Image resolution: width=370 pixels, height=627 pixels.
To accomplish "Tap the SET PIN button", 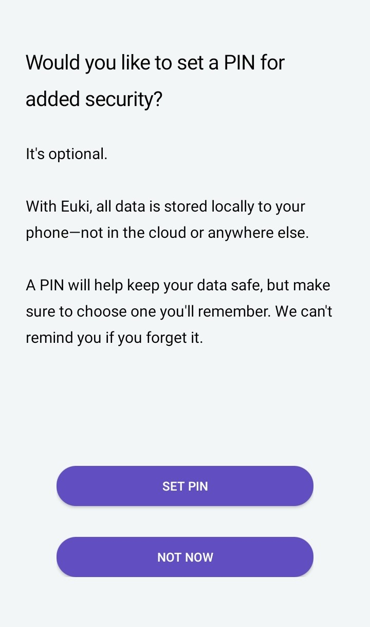I will (x=185, y=486).
